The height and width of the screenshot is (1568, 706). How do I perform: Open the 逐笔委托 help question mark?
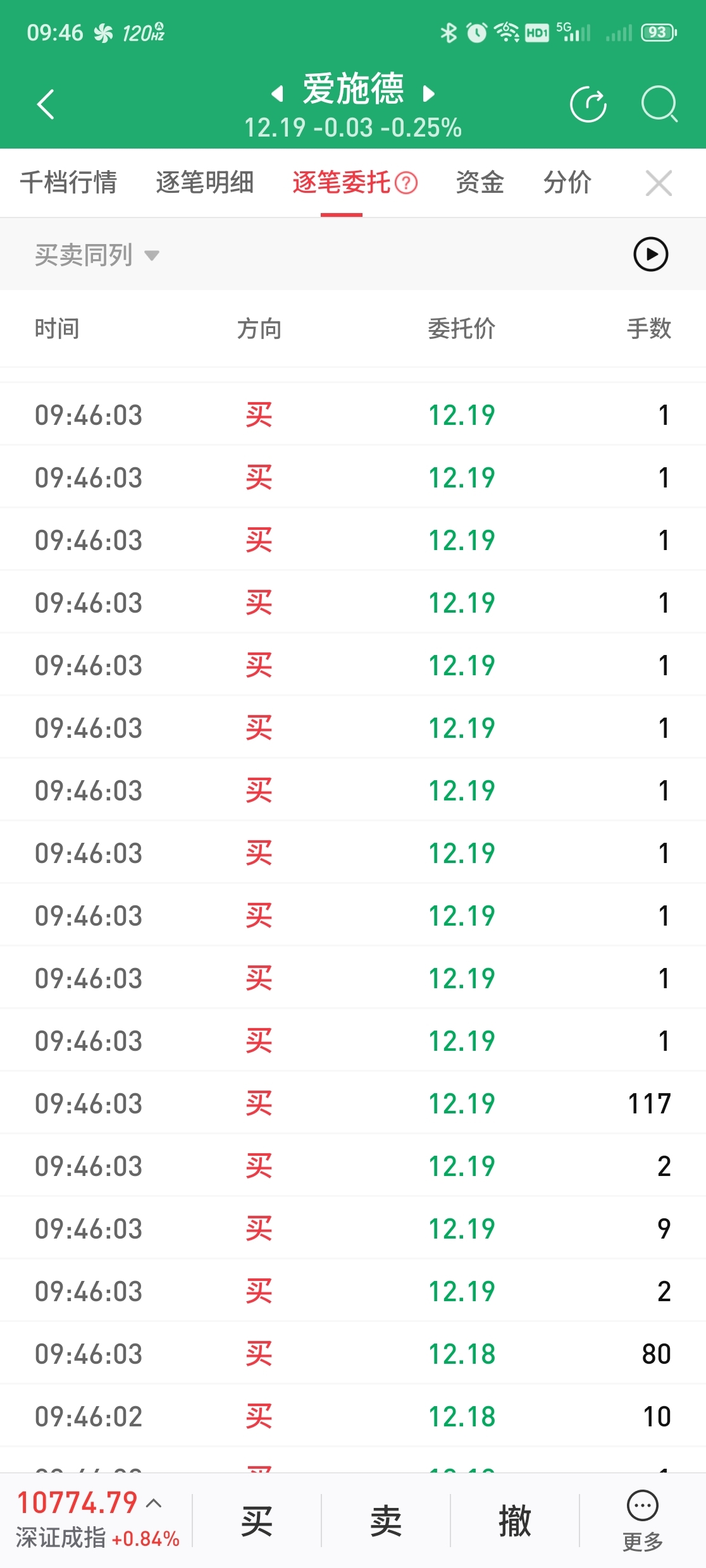[406, 183]
